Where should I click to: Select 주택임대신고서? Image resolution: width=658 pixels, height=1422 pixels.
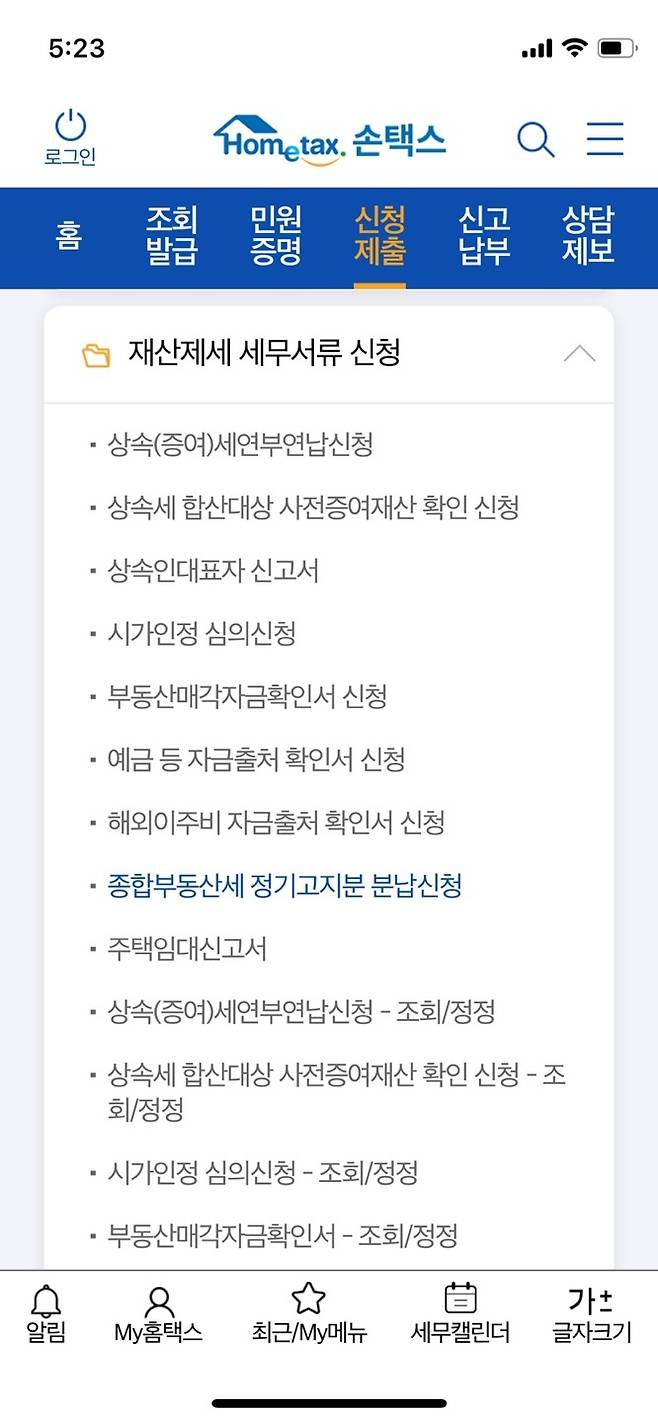point(187,948)
